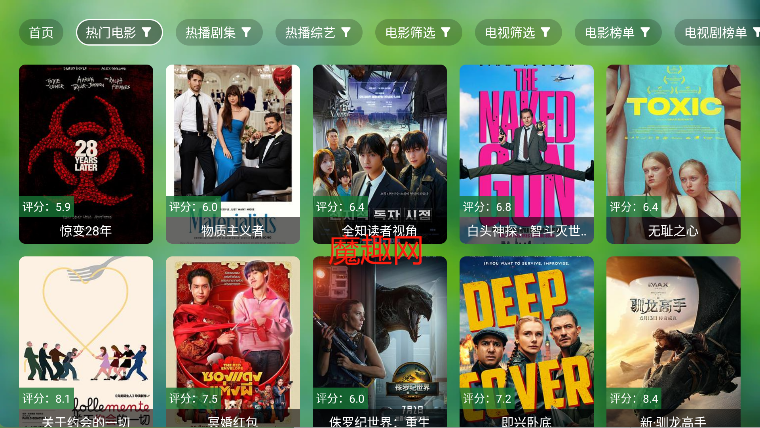Open the movie 新·驯龙高手
Screen dimensions: 760x428
[673, 340]
